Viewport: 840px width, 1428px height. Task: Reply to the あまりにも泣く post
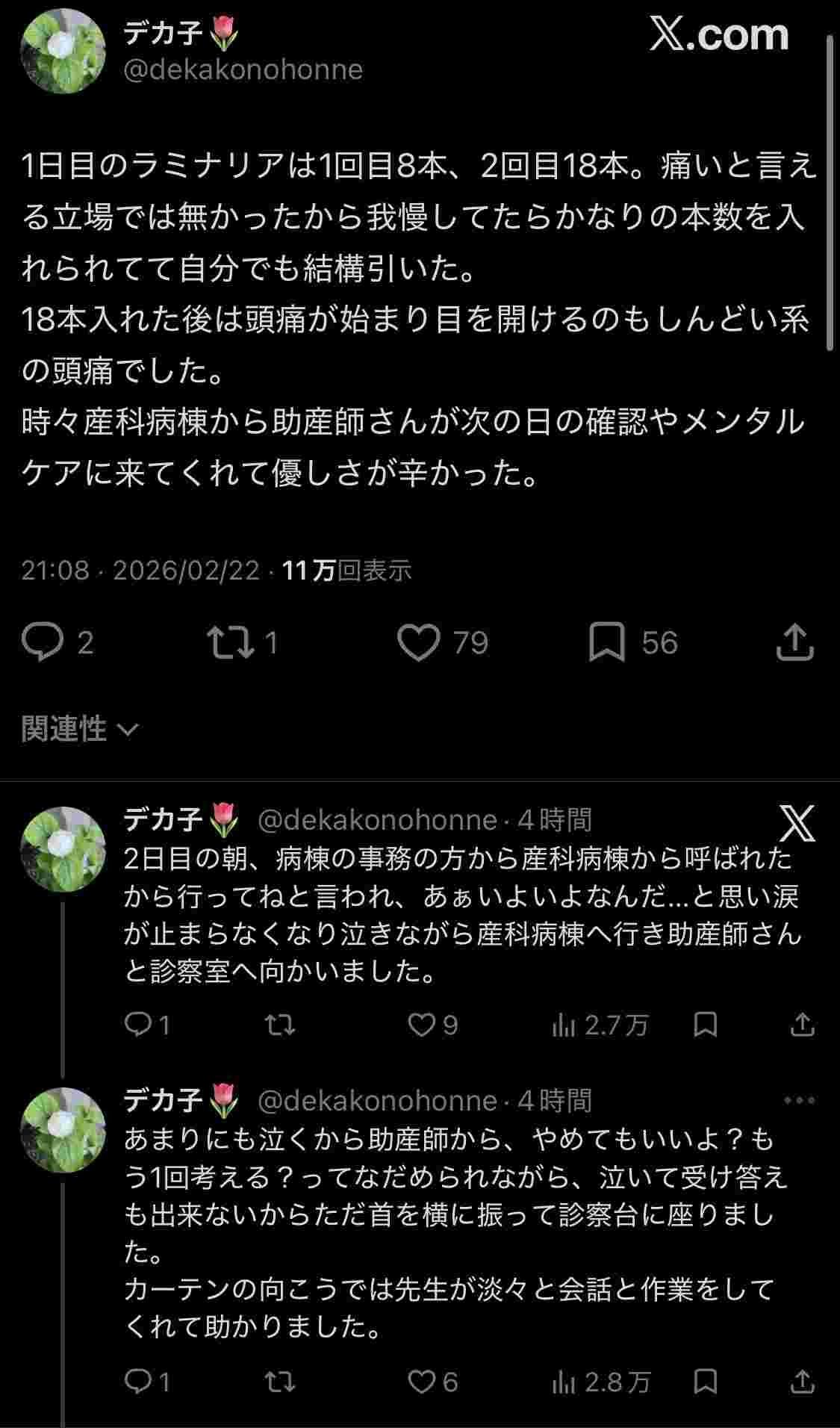pyautogui.click(x=138, y=1382)
